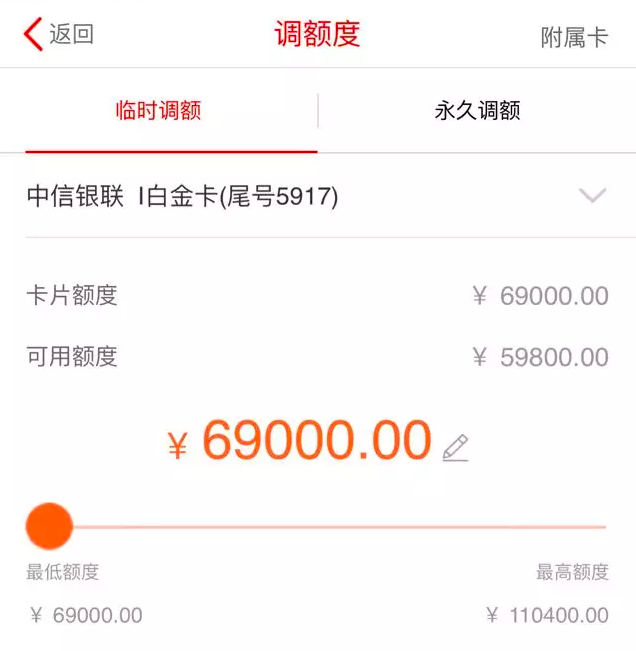
Task: Go back with the 返回 button
Action: tap(58, 35)
